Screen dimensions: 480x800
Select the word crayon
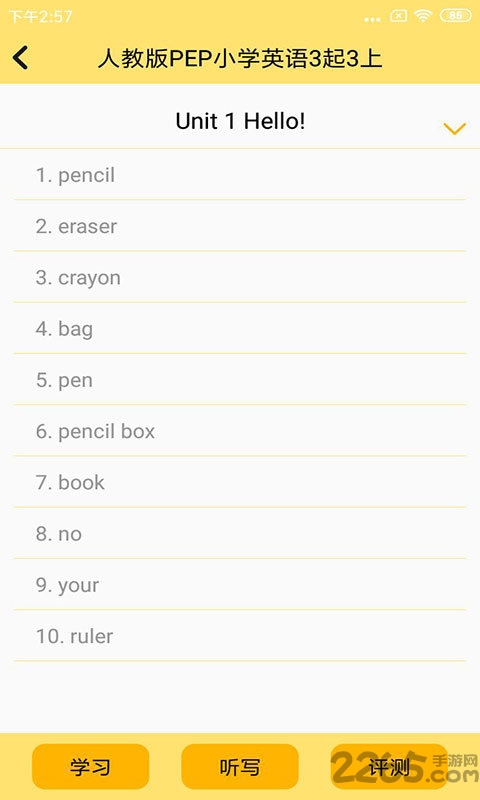pyautogui.click(x=240, y=278)
